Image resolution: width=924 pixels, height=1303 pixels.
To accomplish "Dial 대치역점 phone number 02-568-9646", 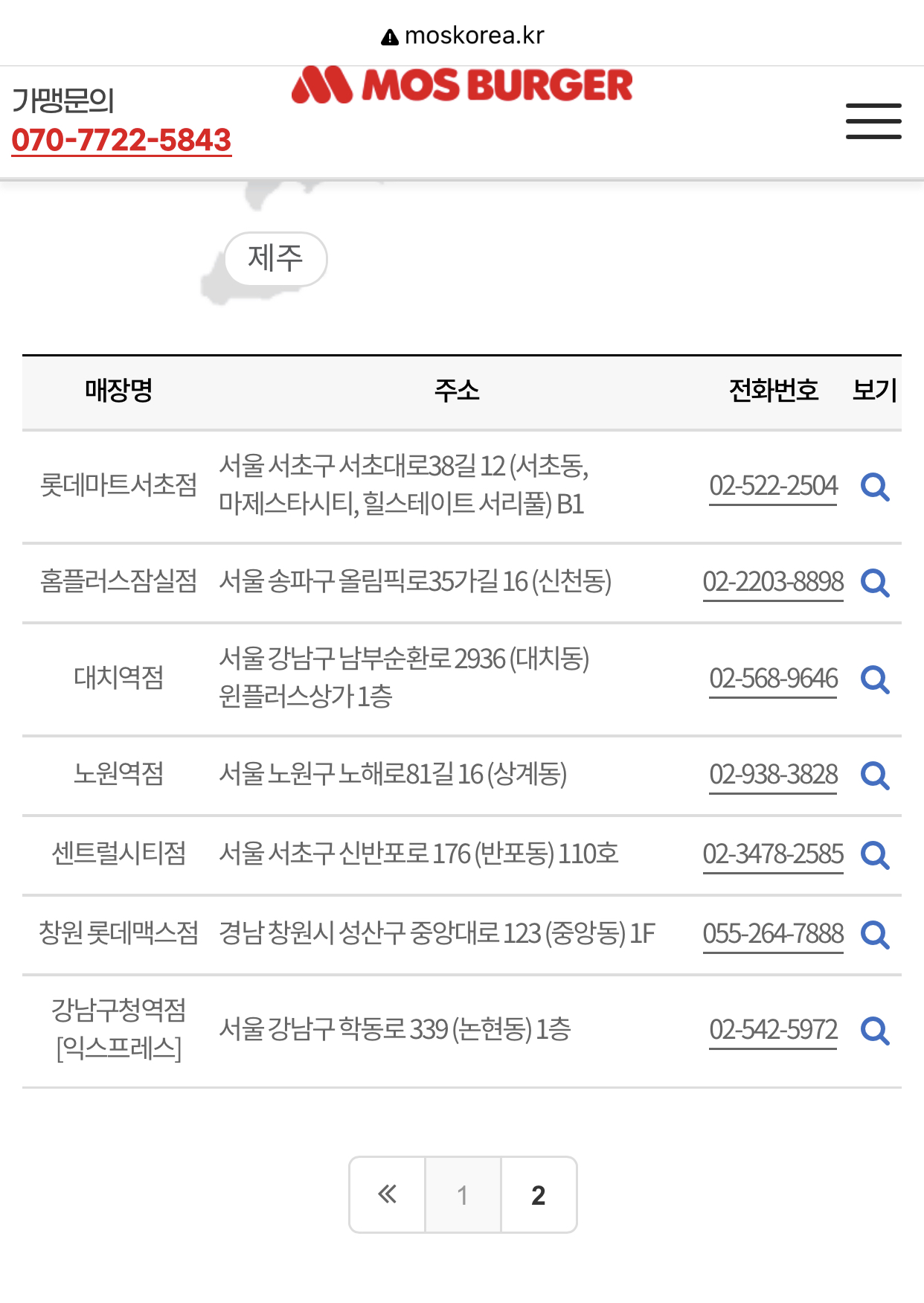I will coord(773,679).
